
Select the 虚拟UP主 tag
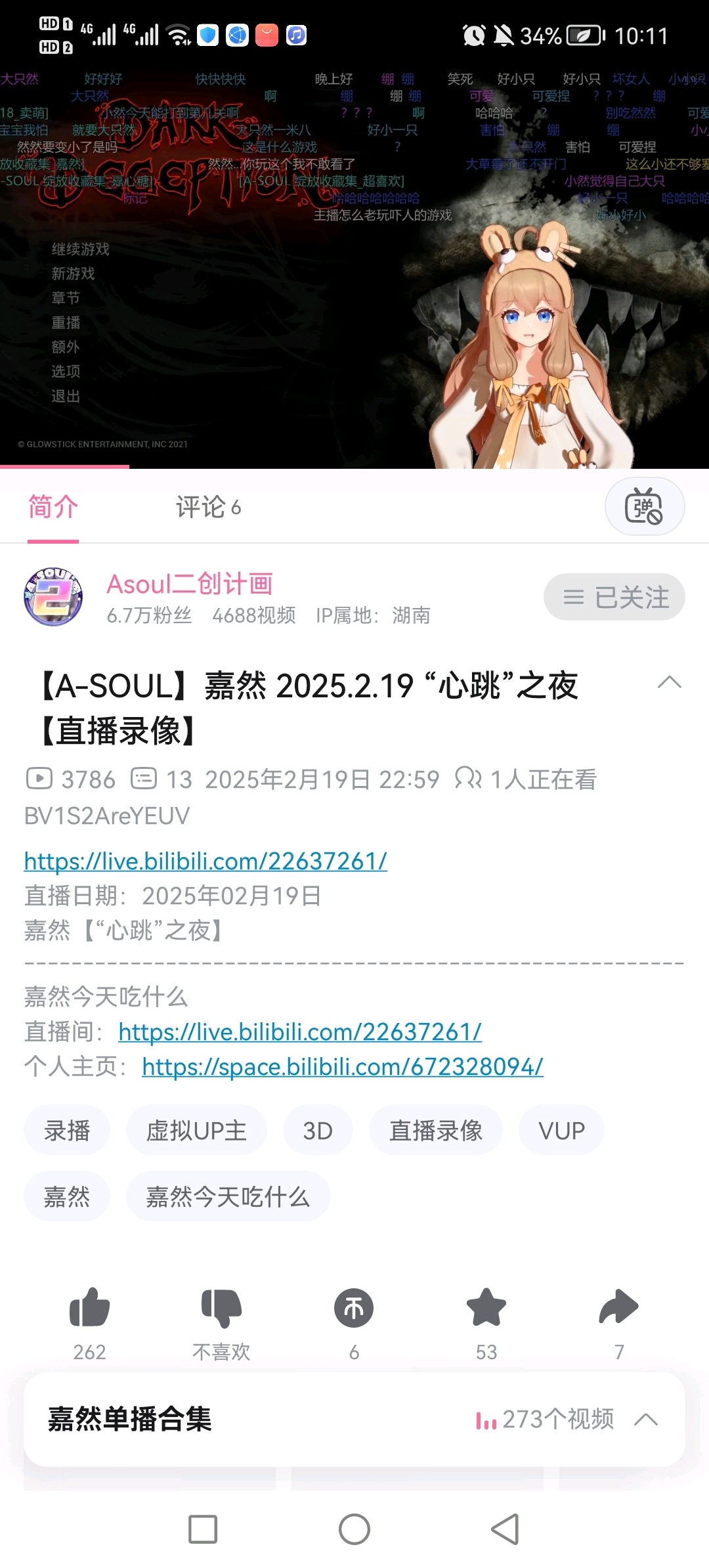[x=196, y=1131]
